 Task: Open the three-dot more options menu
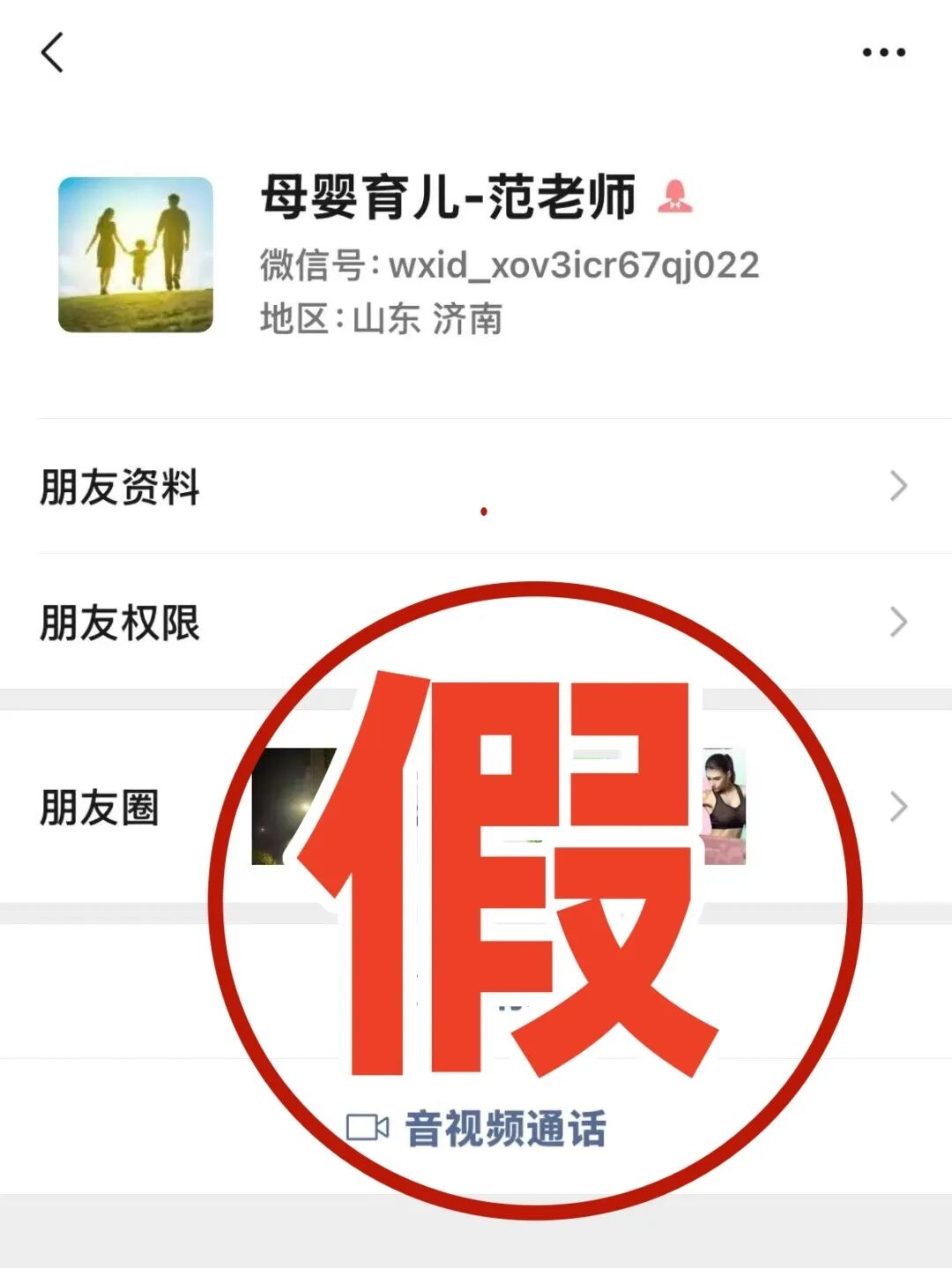[x=883, y=53]
